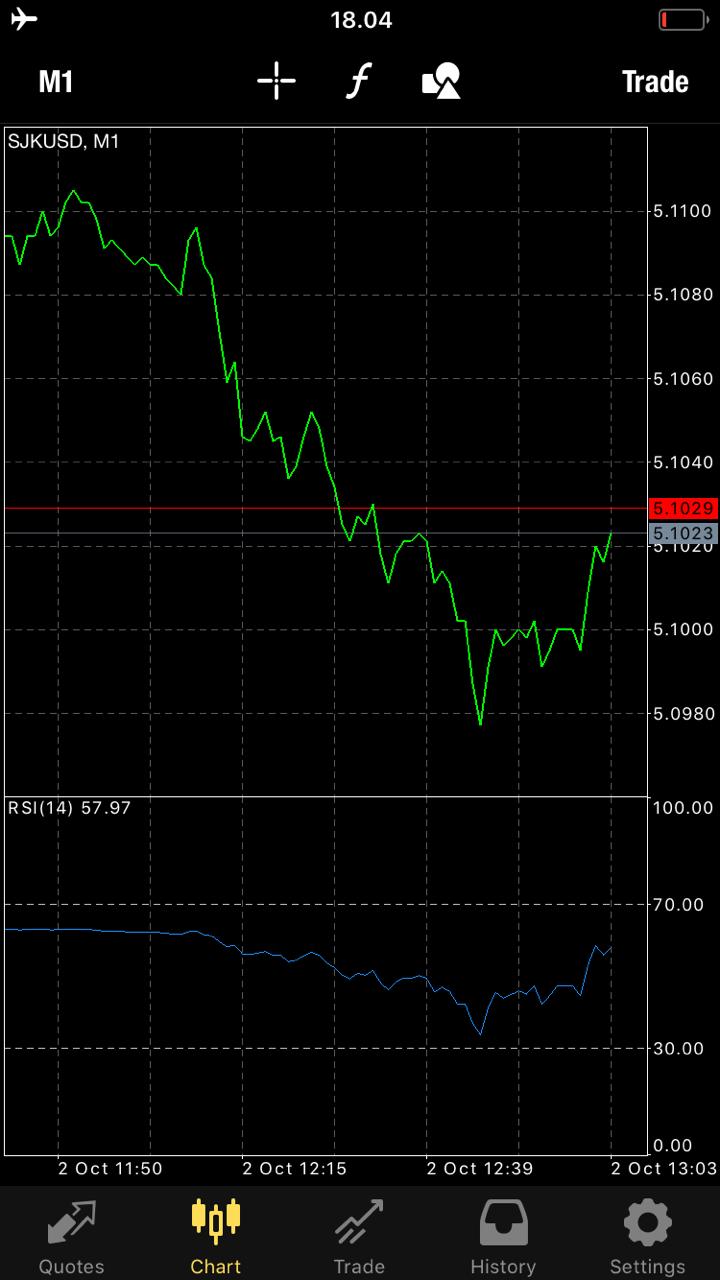Viewport: 720px width, 1280px height.
Task: Activate the crosshair tool
Action: click(276, 81)
